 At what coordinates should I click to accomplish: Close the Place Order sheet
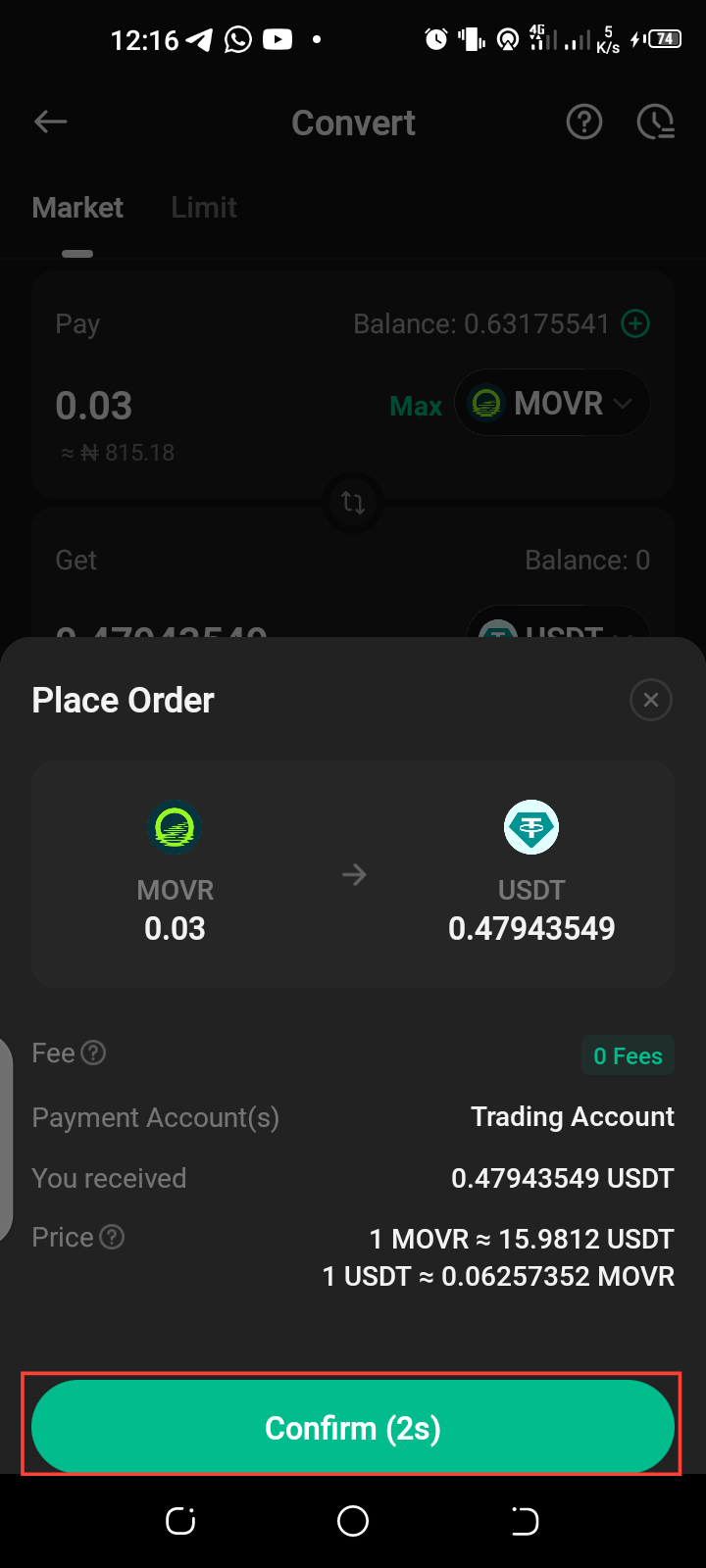pyautogui.click(x=650, y=700)
